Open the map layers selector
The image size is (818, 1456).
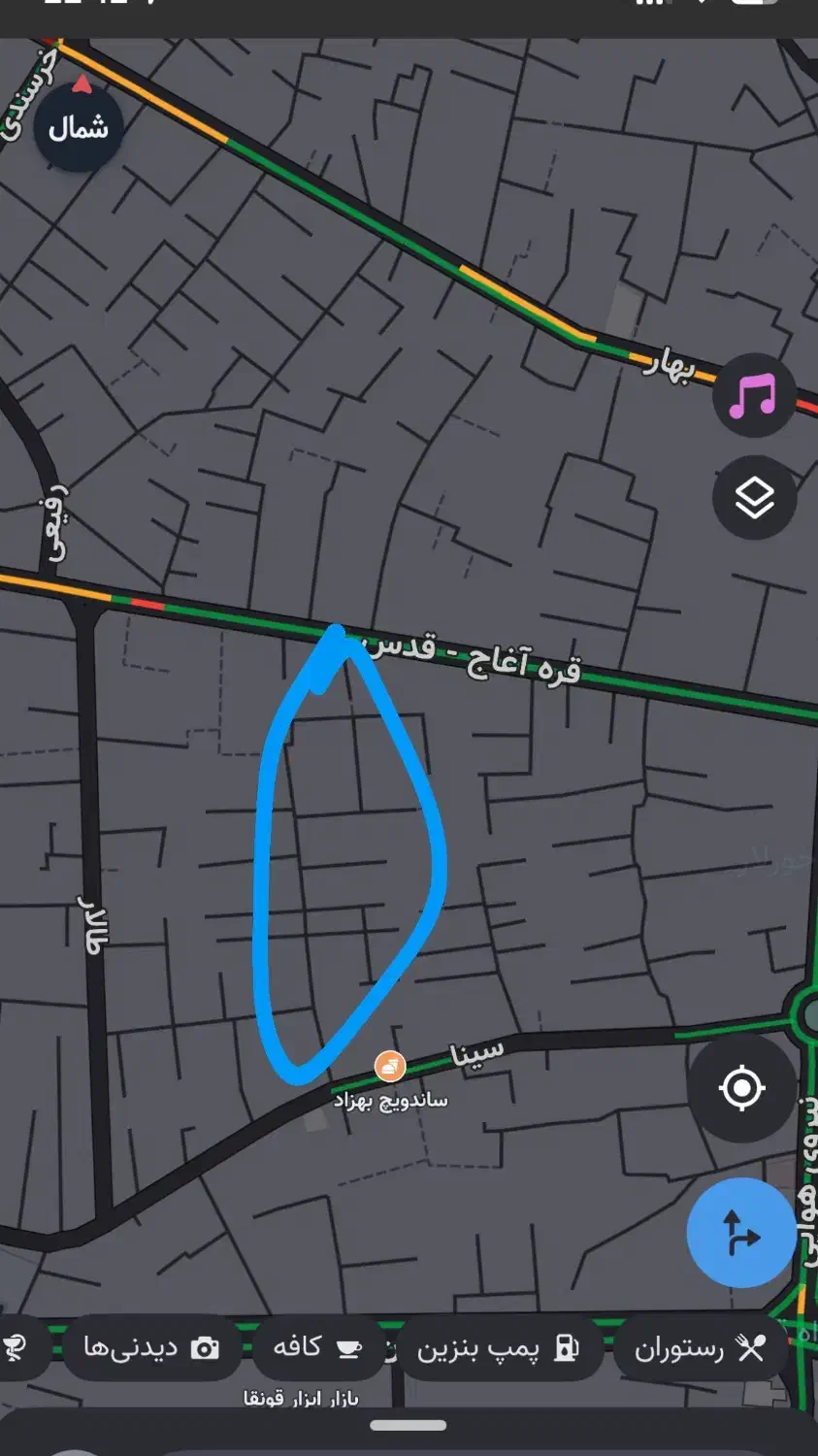tap(754, 498)
